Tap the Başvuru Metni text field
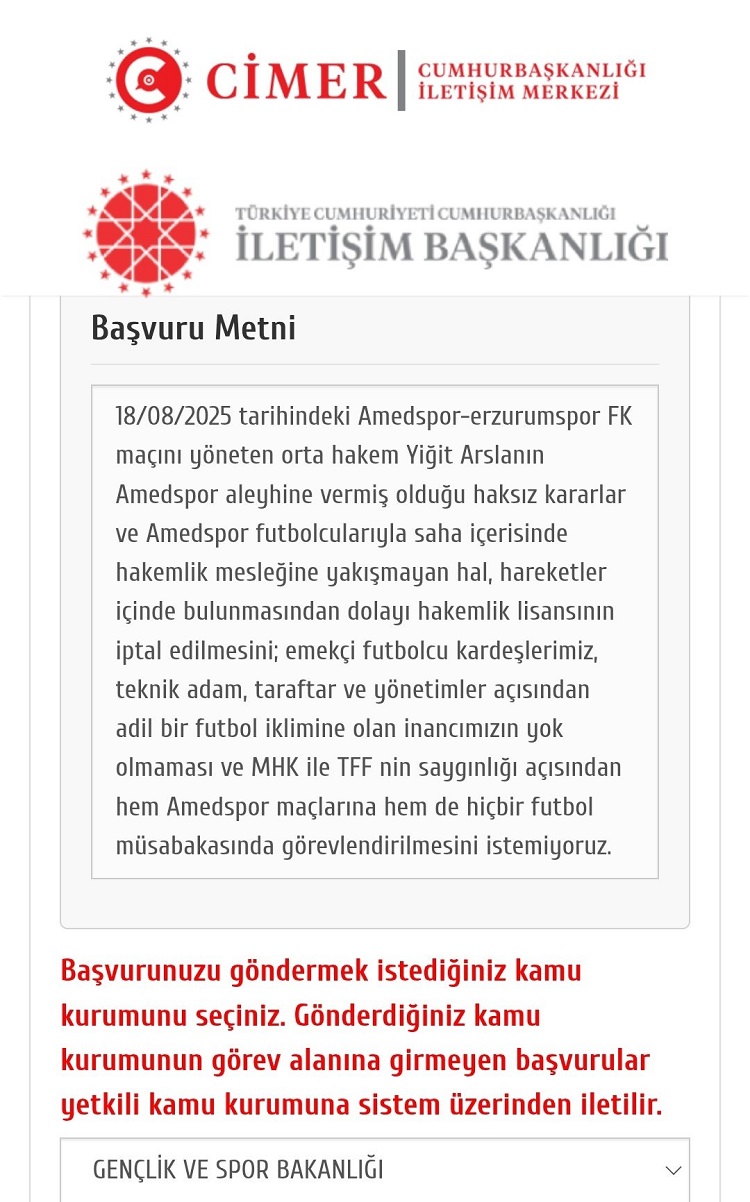The image size is (750, 1202). [375, 632]
